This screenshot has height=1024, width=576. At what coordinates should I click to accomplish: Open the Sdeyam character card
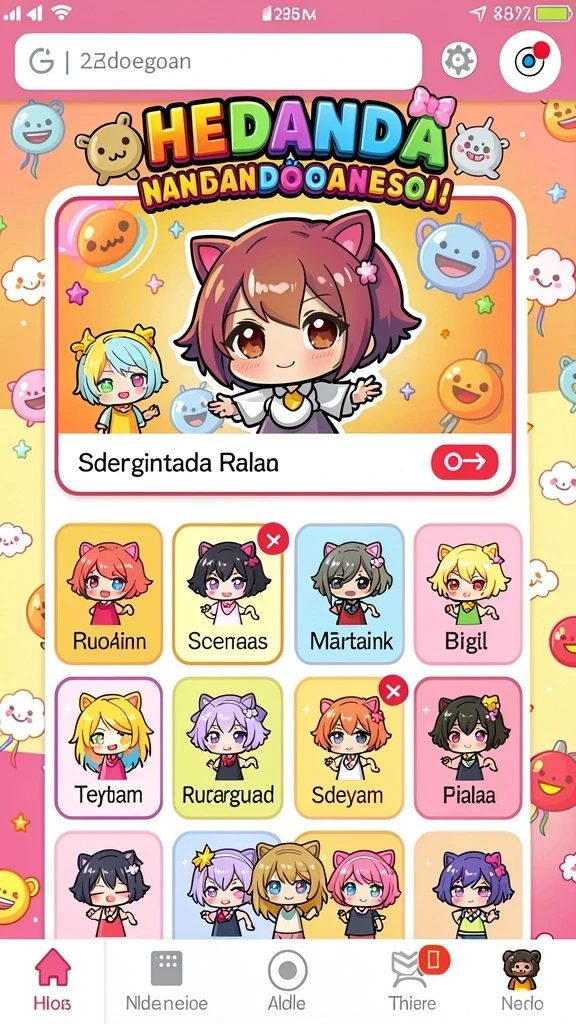(x=349, y=748)
